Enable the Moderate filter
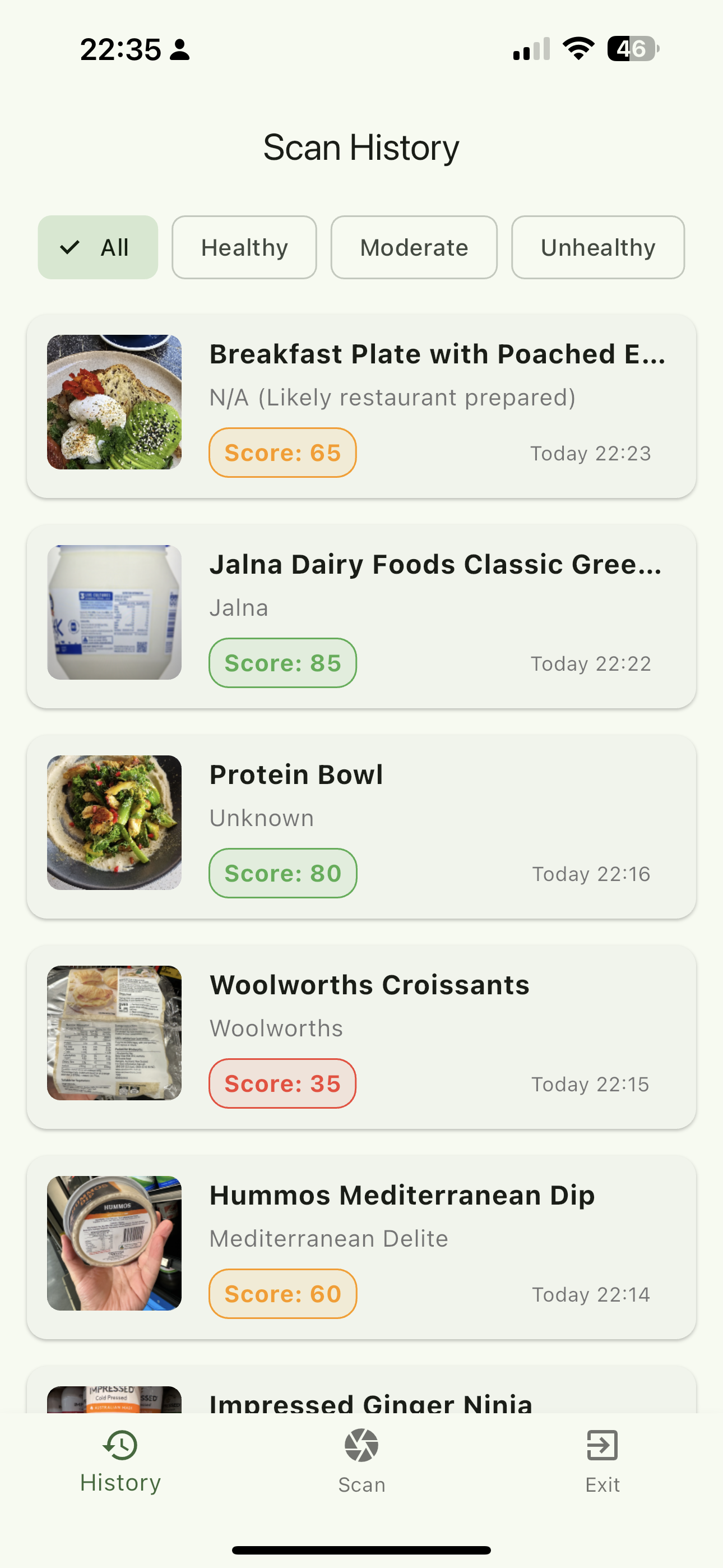The image size is (723, 1568). tap(414, 247)
